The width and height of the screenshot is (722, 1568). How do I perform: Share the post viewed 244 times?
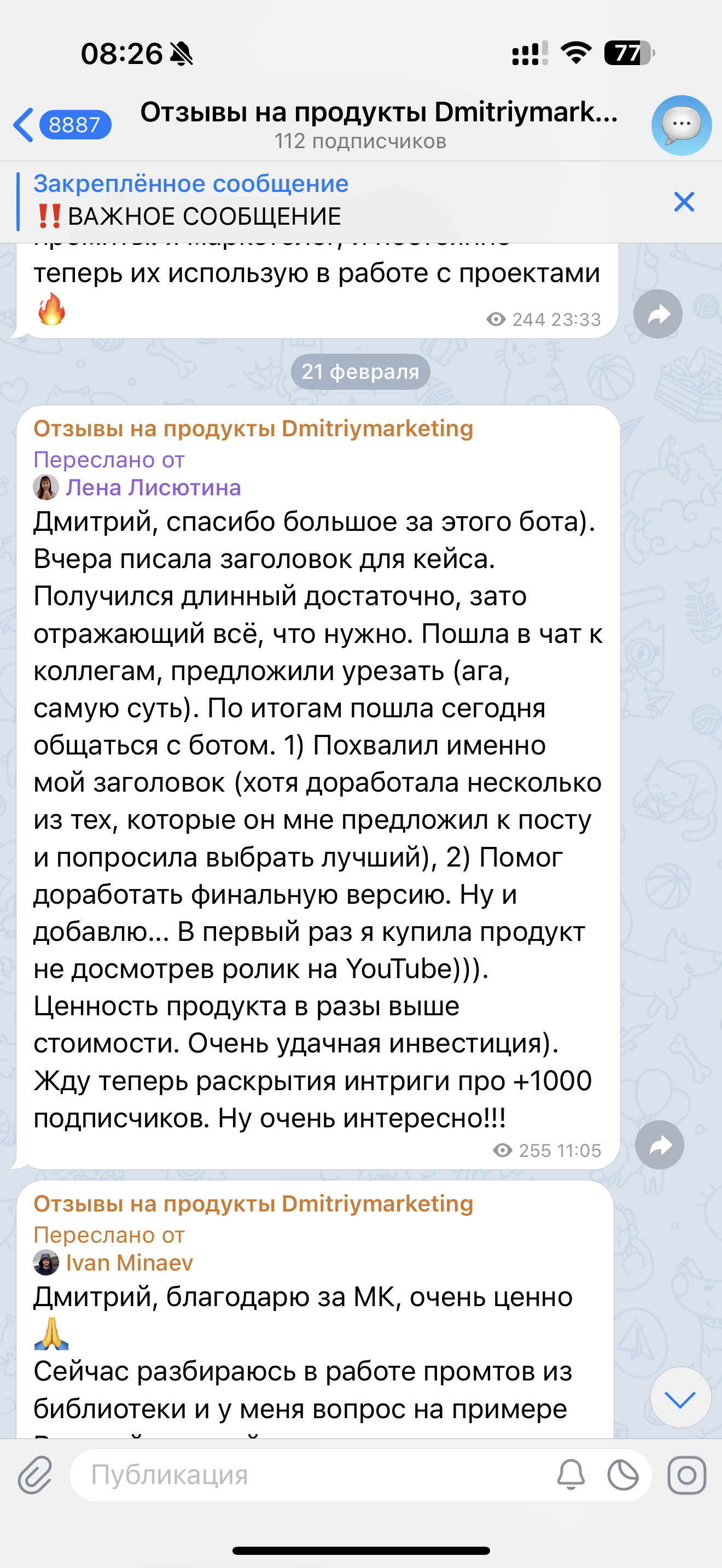click(x=657, y=314)
